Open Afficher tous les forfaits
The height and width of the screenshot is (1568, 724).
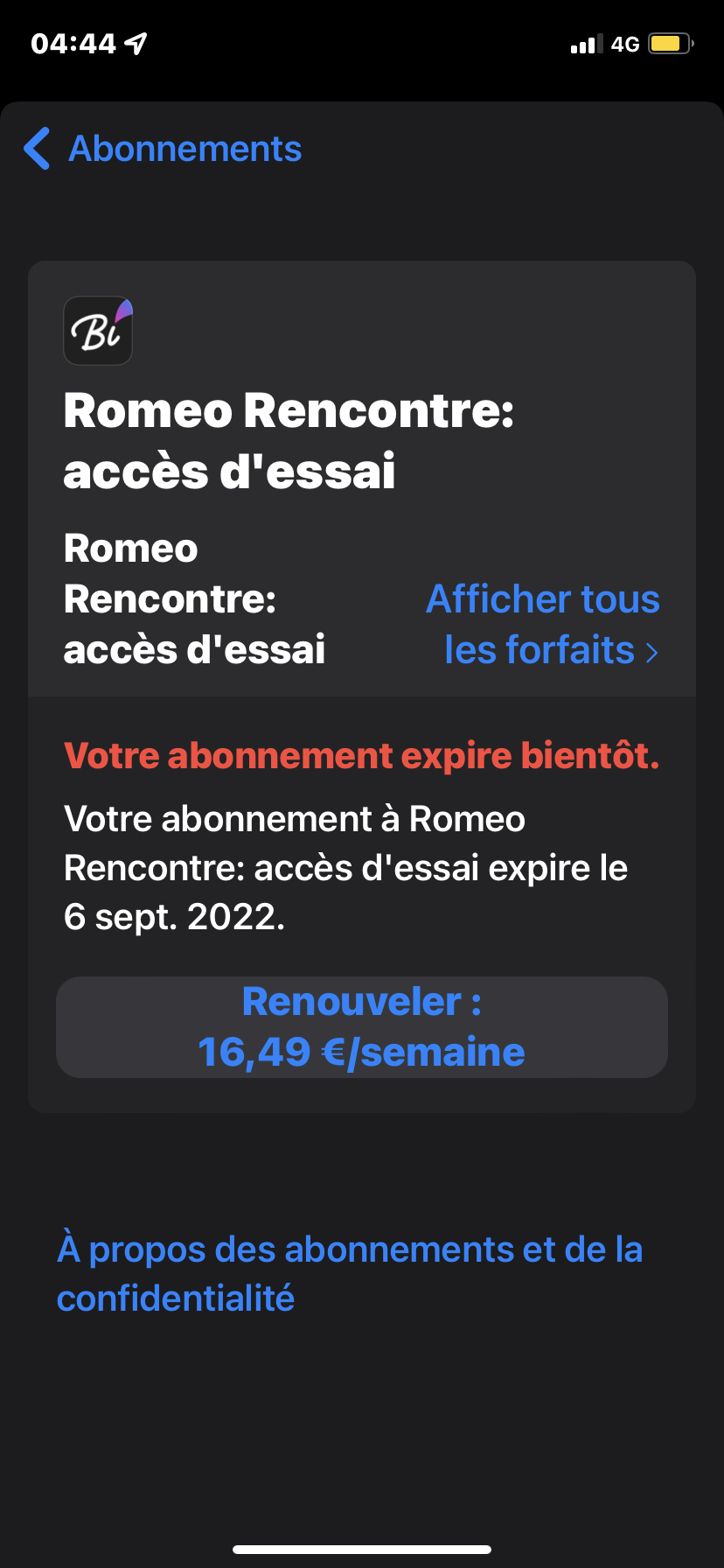pos(543,625)
